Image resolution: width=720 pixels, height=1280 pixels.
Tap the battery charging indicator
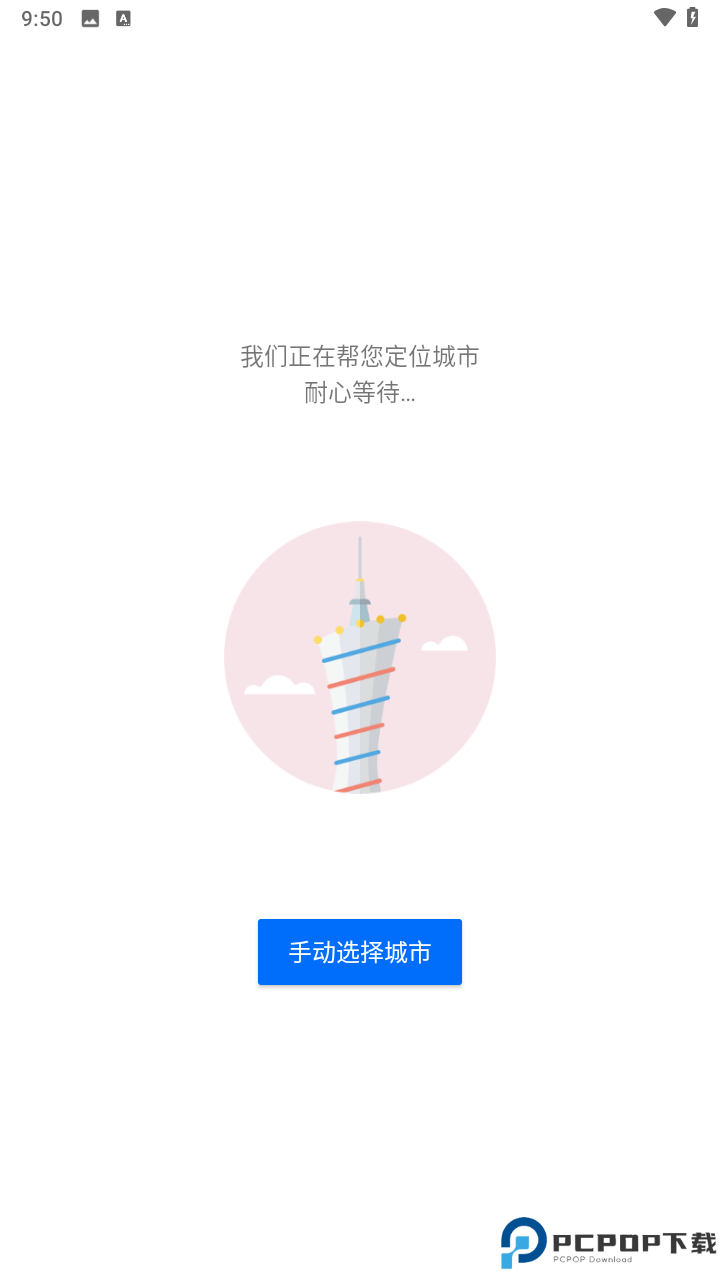(694, 17)
